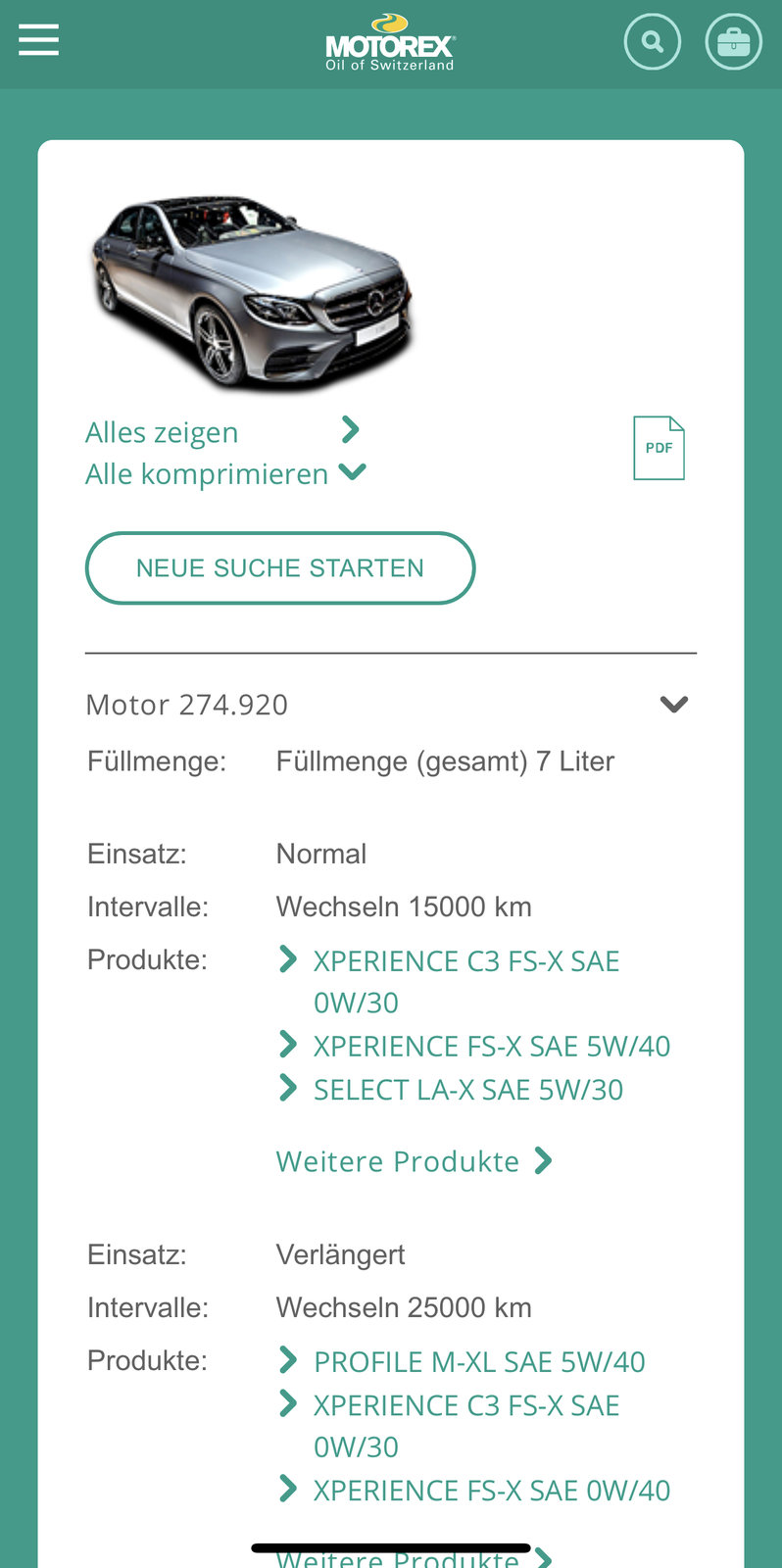Tap NEUE SUCHE STARTEN button
This screenshot has width=782, height=1568.
(280, 568)
